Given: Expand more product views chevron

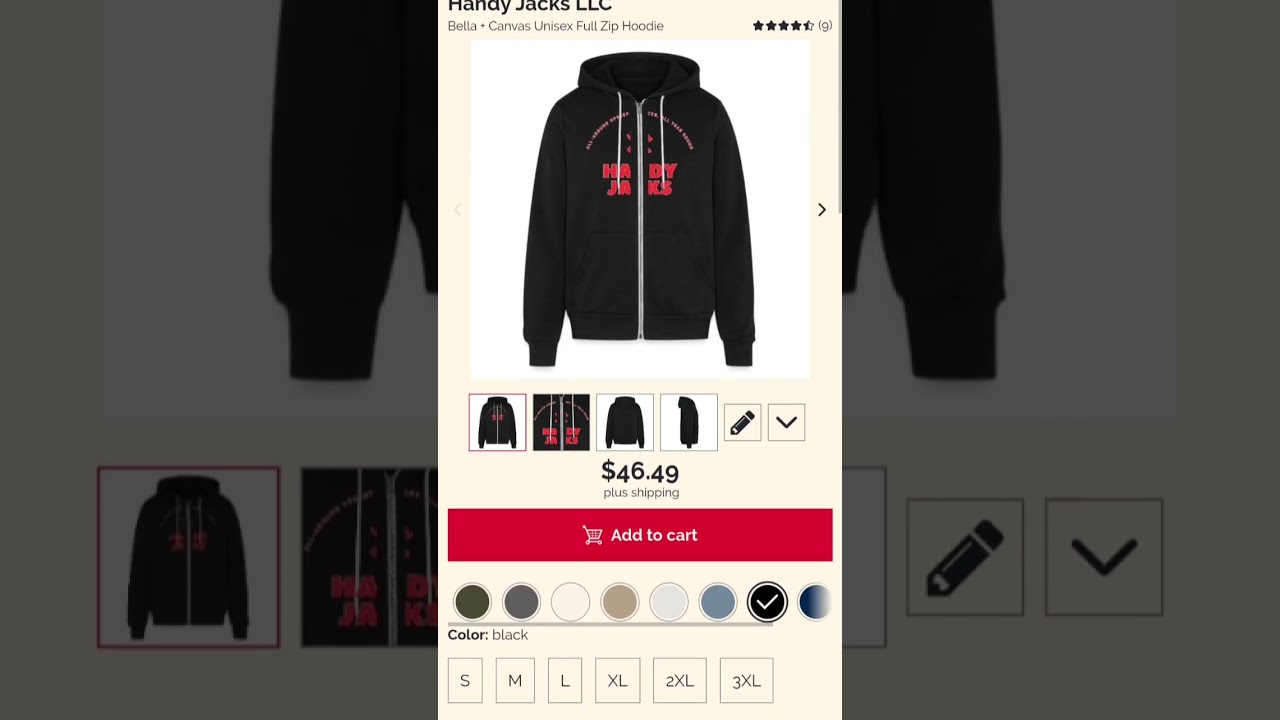Looking at the screenshot, I should click(786, 423).
